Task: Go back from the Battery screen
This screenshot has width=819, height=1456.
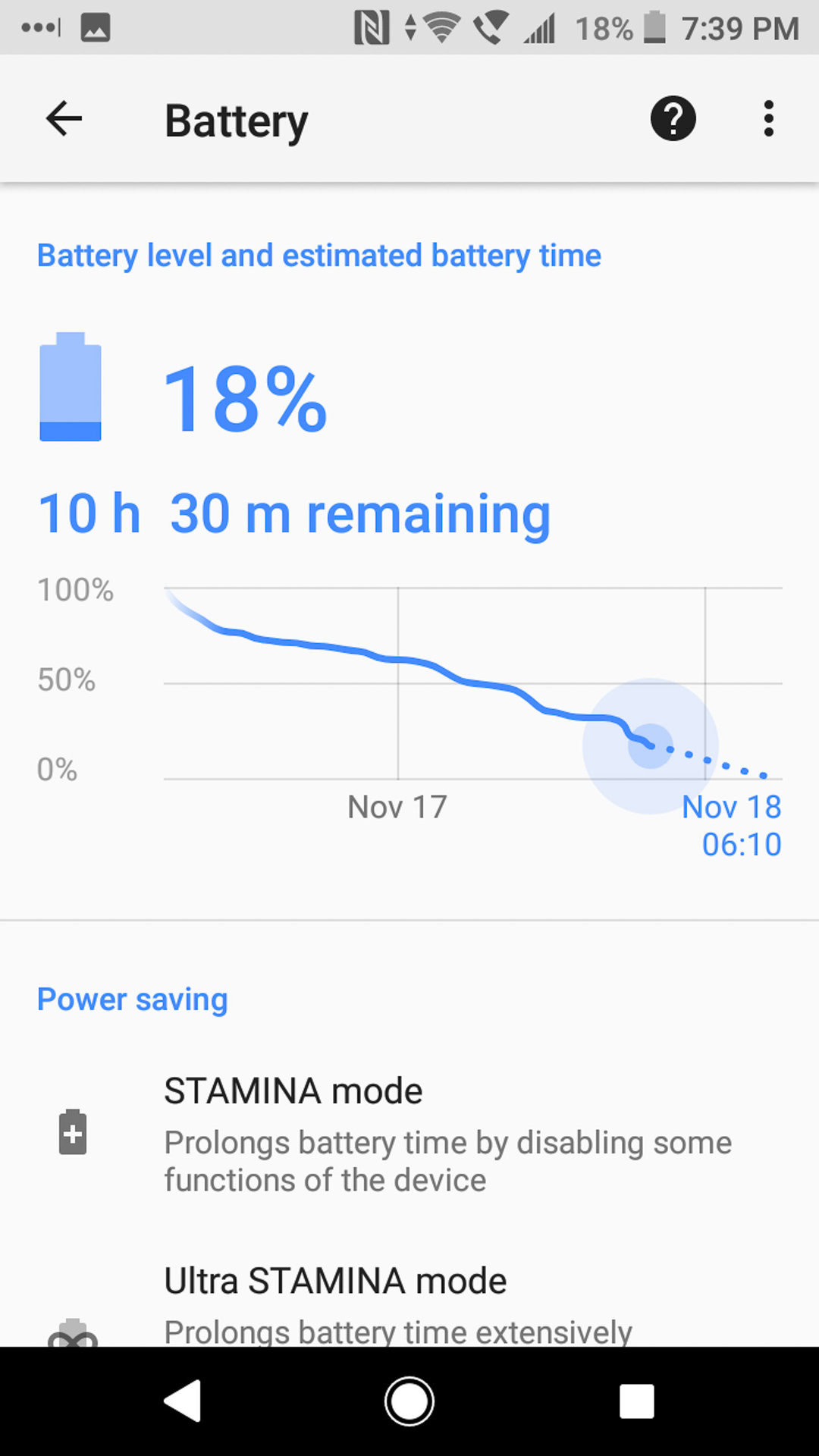Action: coord(64,119)
